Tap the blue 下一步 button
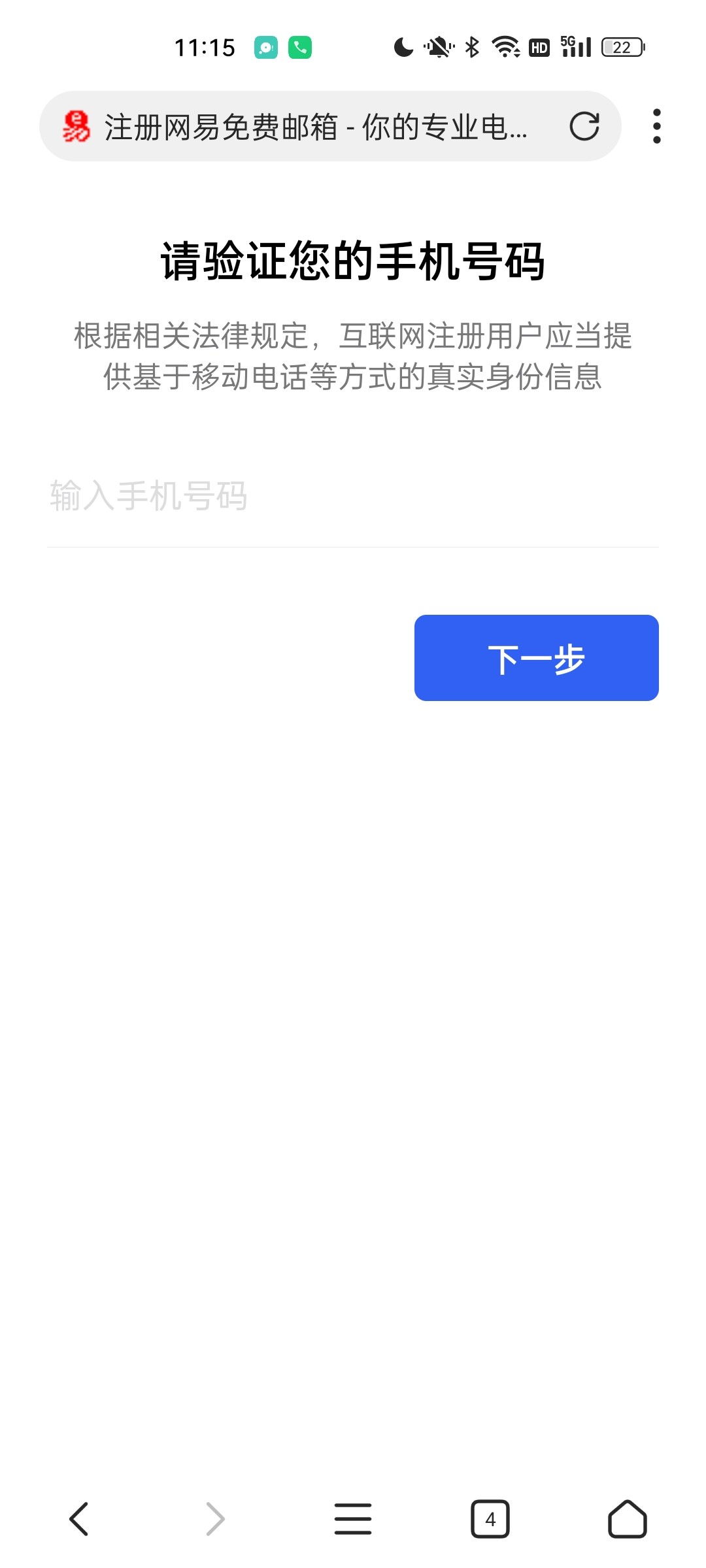706x1568 pixels. [536, 658]
